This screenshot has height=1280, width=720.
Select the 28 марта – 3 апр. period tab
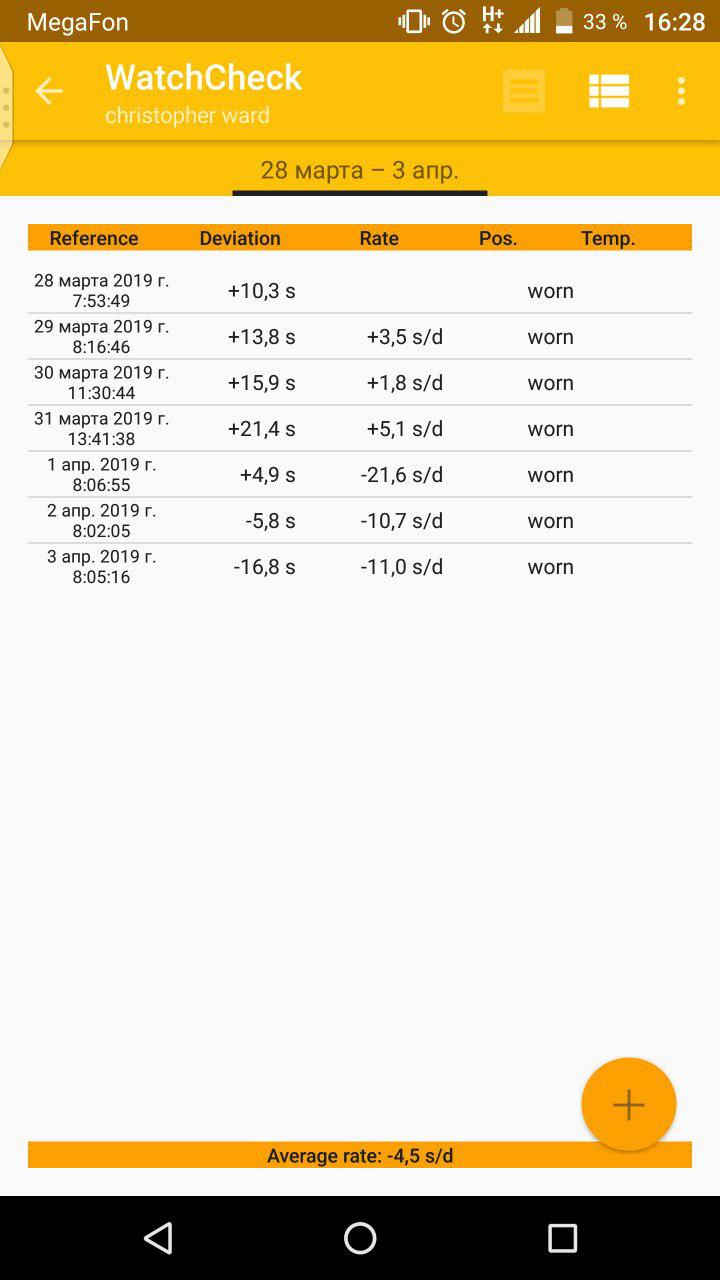pyautogui.click(x=360, y=170)
